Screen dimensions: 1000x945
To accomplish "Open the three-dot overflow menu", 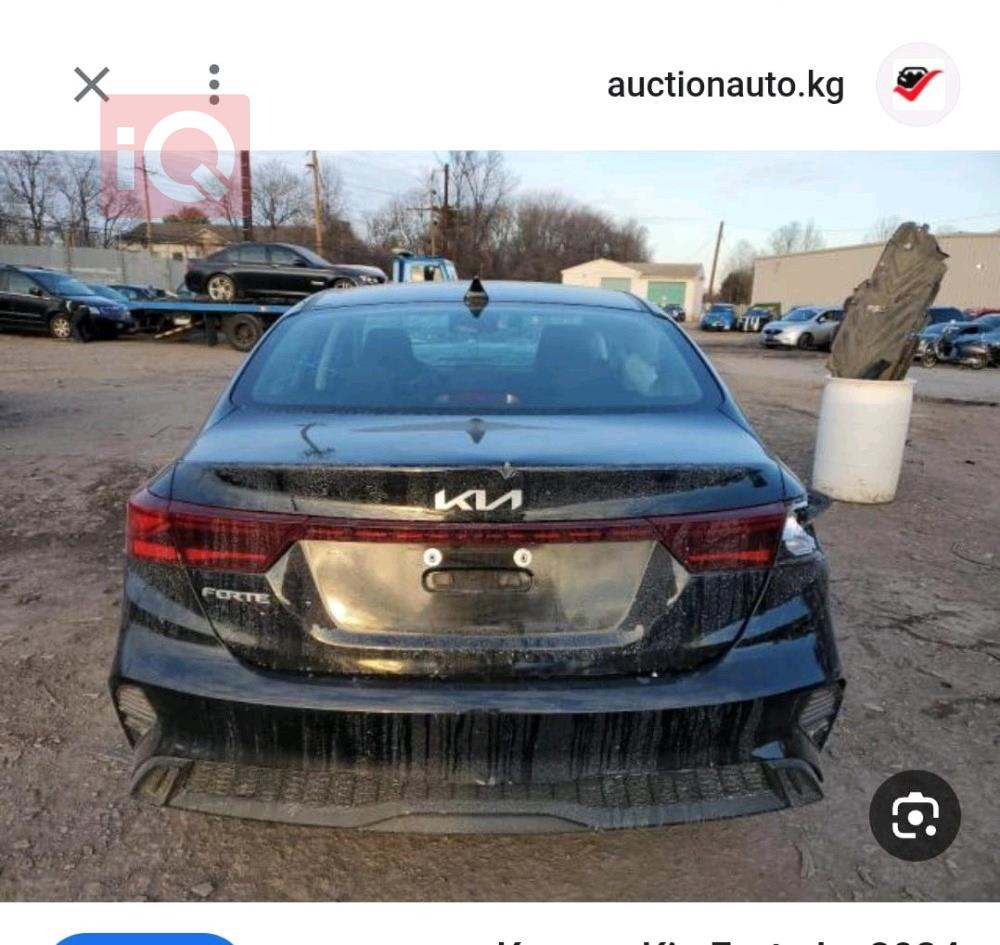I will coord(214,85).
